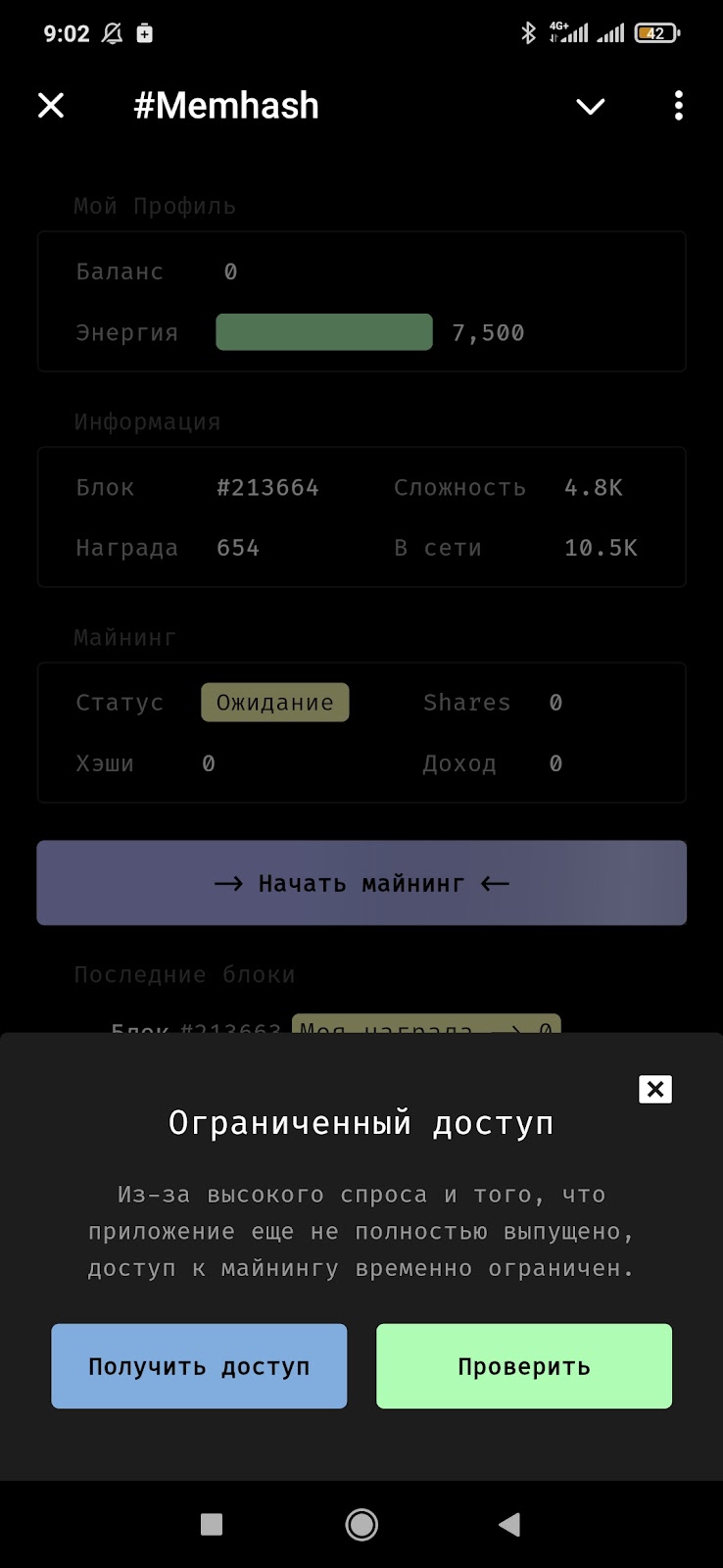Viewport: 723px width, 1568px height.
Task: Dismiss the limited access dialog
Action: [x=654, y=1089]
